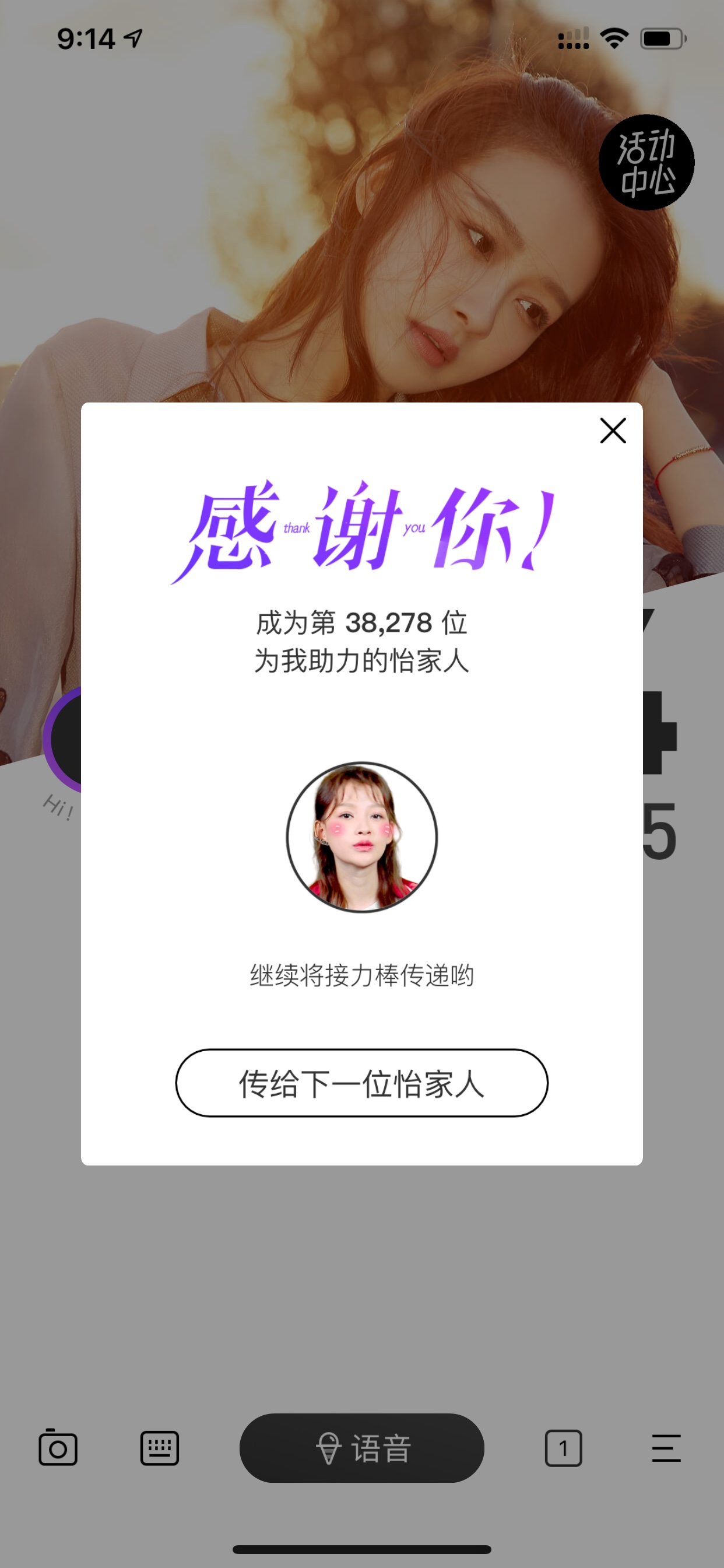Open the 活动中心 activity center
The height and width of the screenshot is (1568, 724).
(x=646, y=163)
